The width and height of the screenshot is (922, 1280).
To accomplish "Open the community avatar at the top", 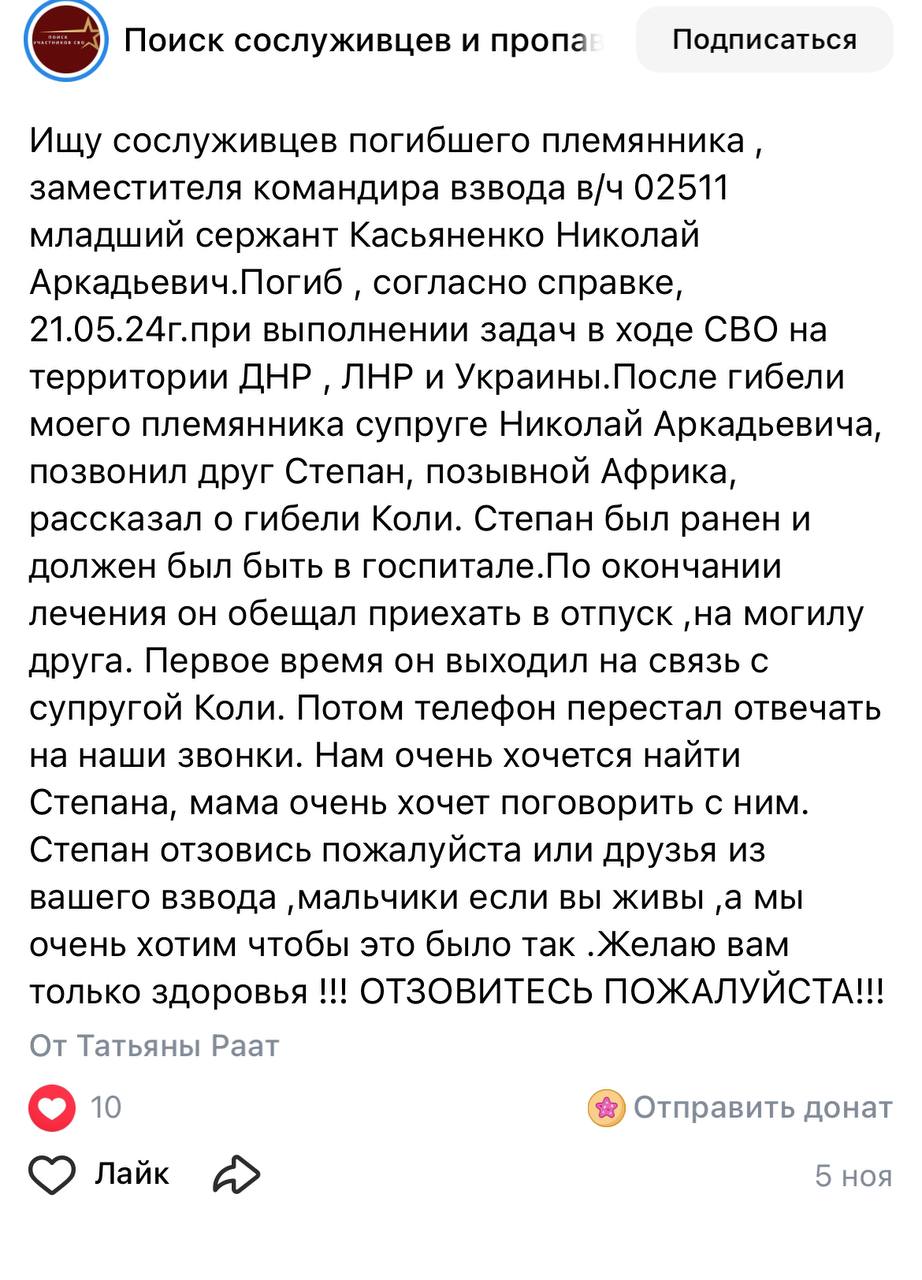I will (64, 40).
